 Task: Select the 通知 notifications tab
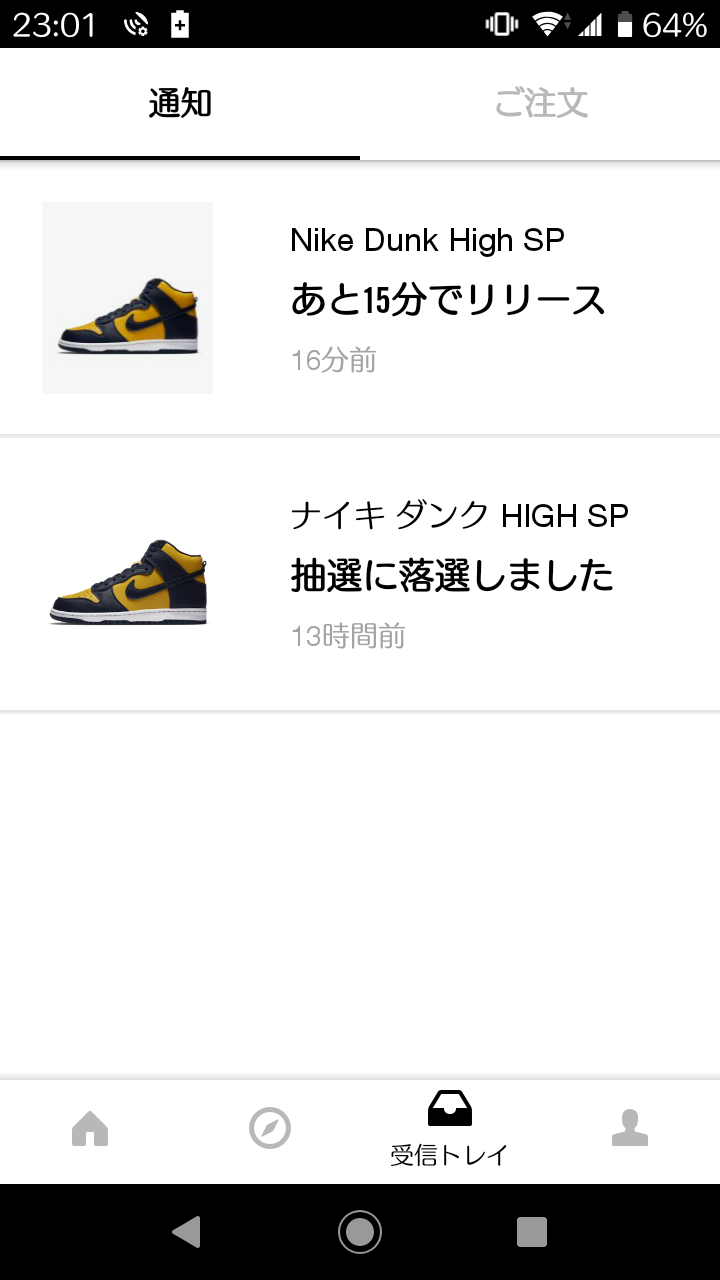coord(180,103)
